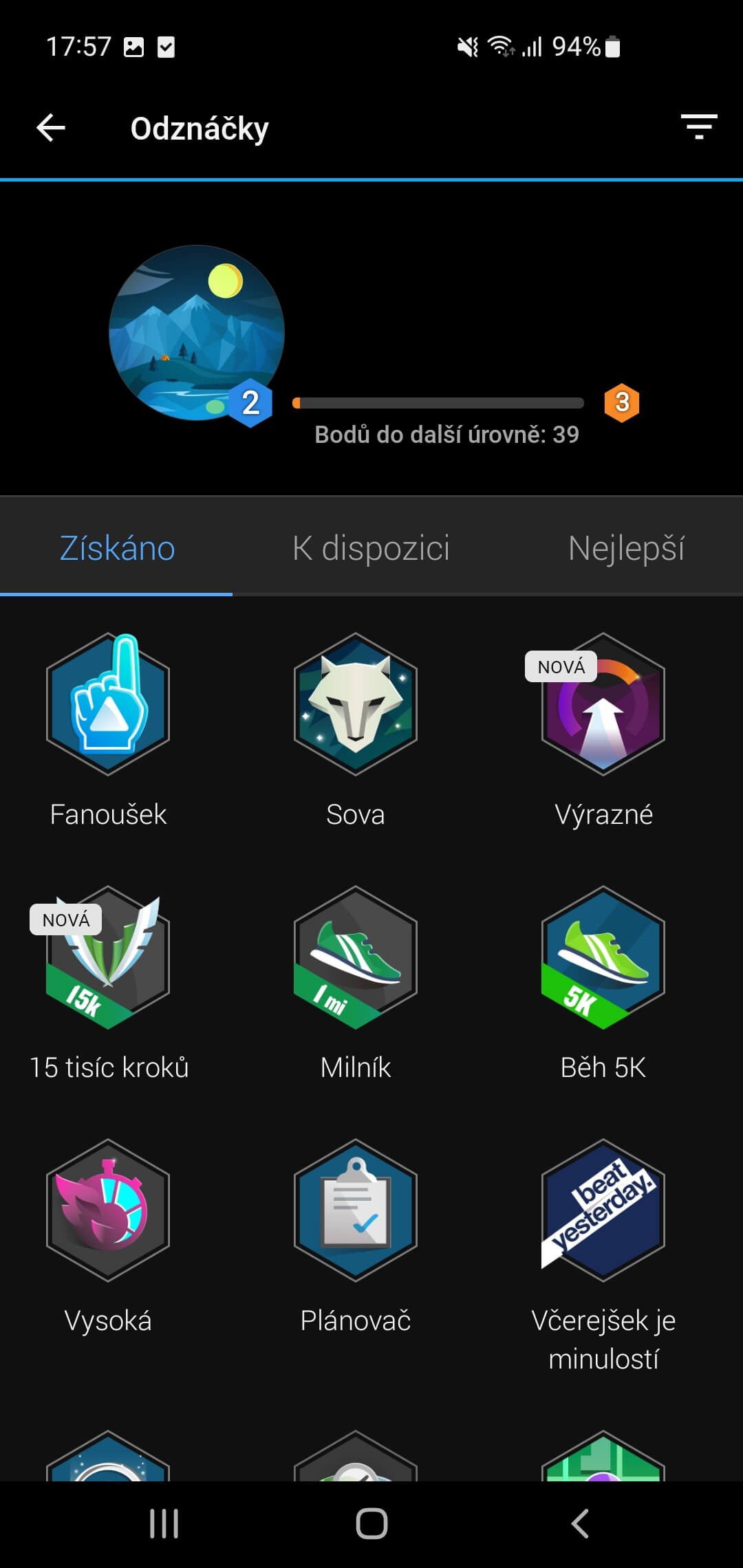Go to the home screen
The image size is (743, 1568).
[x=371, y=1523]
